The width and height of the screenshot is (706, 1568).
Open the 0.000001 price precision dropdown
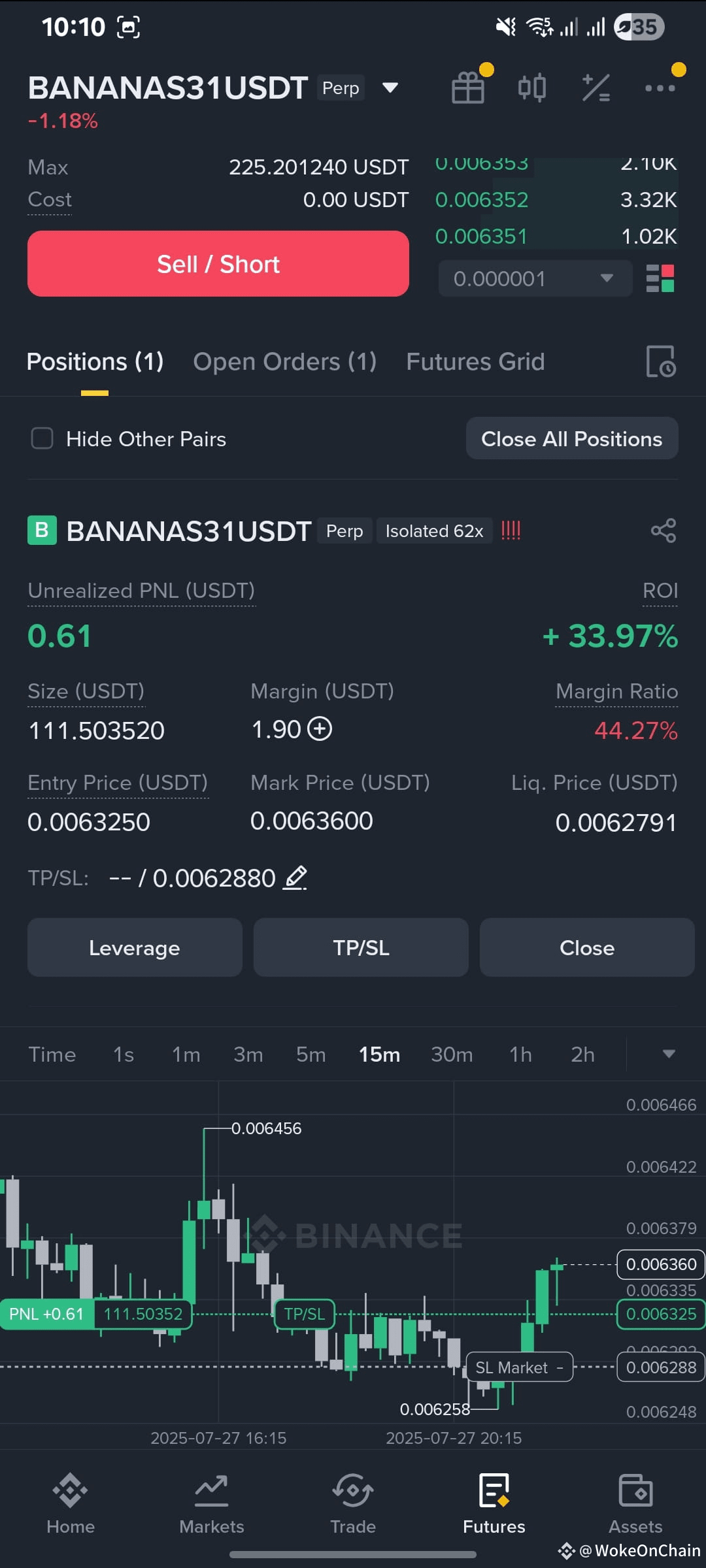coord(535,279)
